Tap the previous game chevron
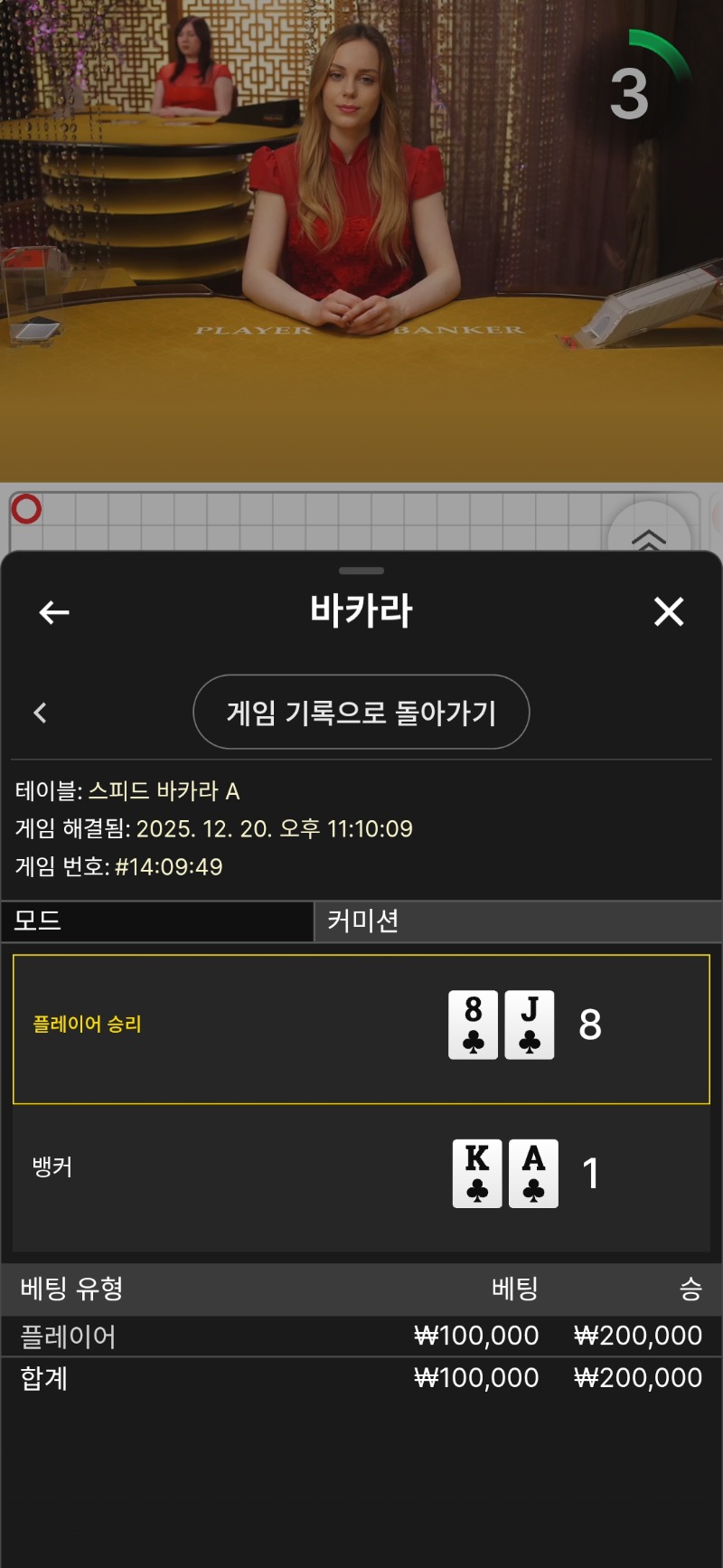723x1568 pixels. 40,713
